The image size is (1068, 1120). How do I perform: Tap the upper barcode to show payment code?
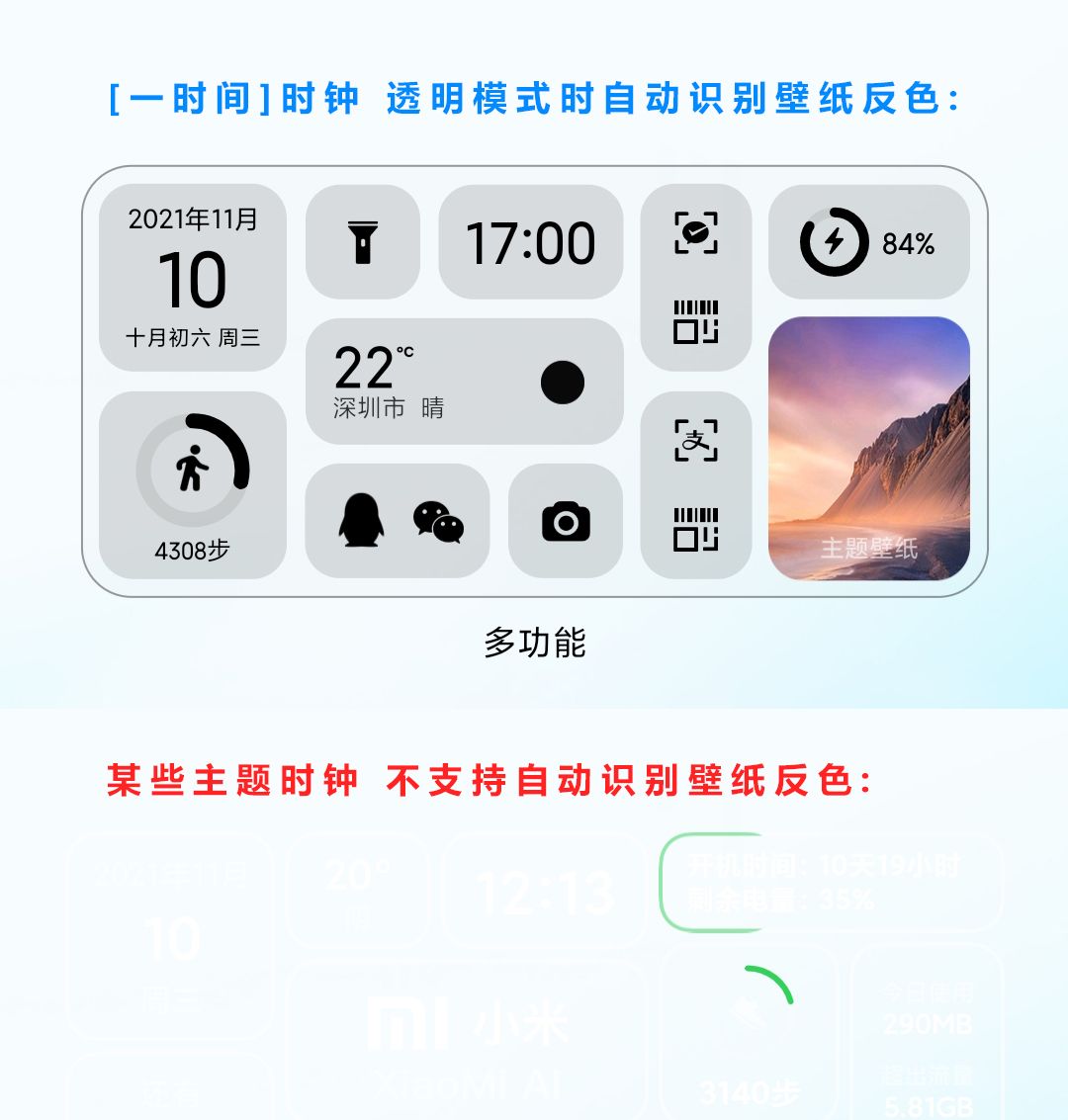click(x=696, y=319)
